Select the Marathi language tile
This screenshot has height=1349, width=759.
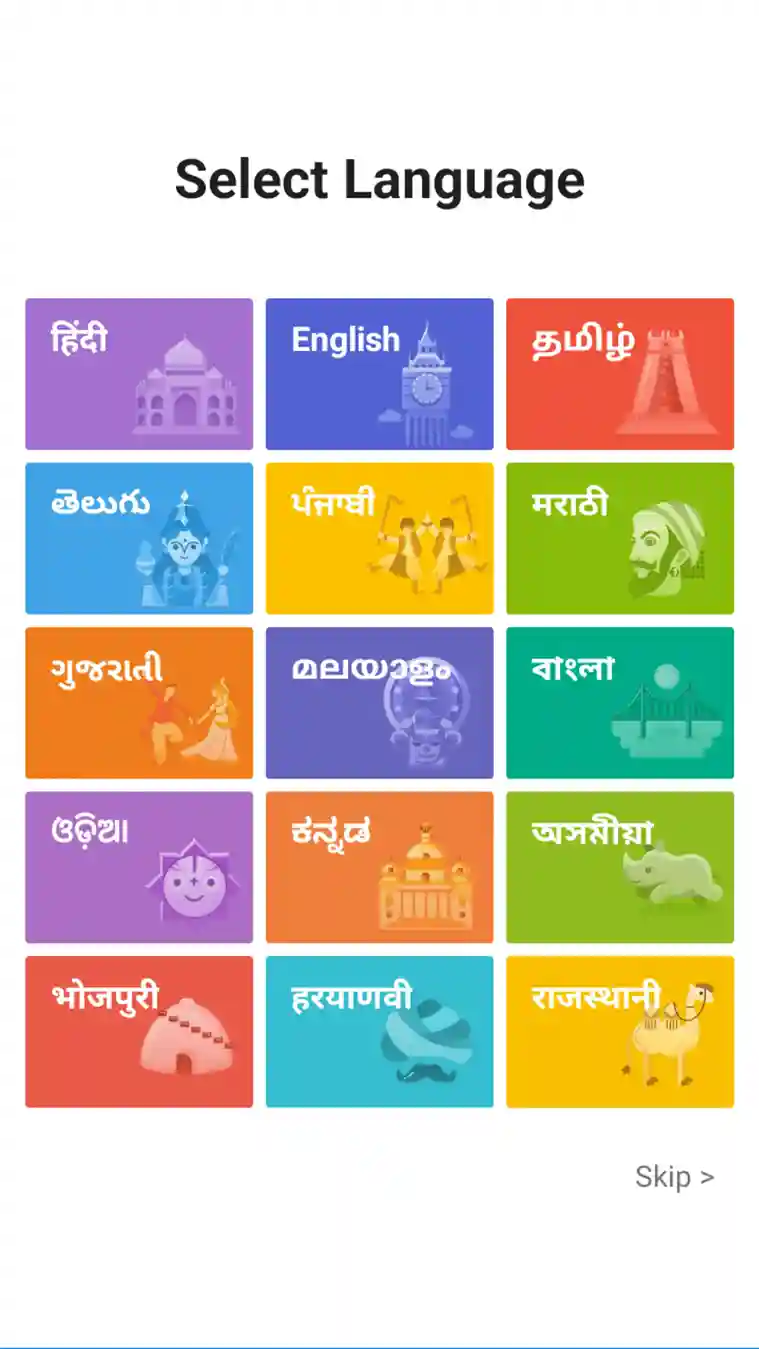pyautogui.click(x=619, y=538)
